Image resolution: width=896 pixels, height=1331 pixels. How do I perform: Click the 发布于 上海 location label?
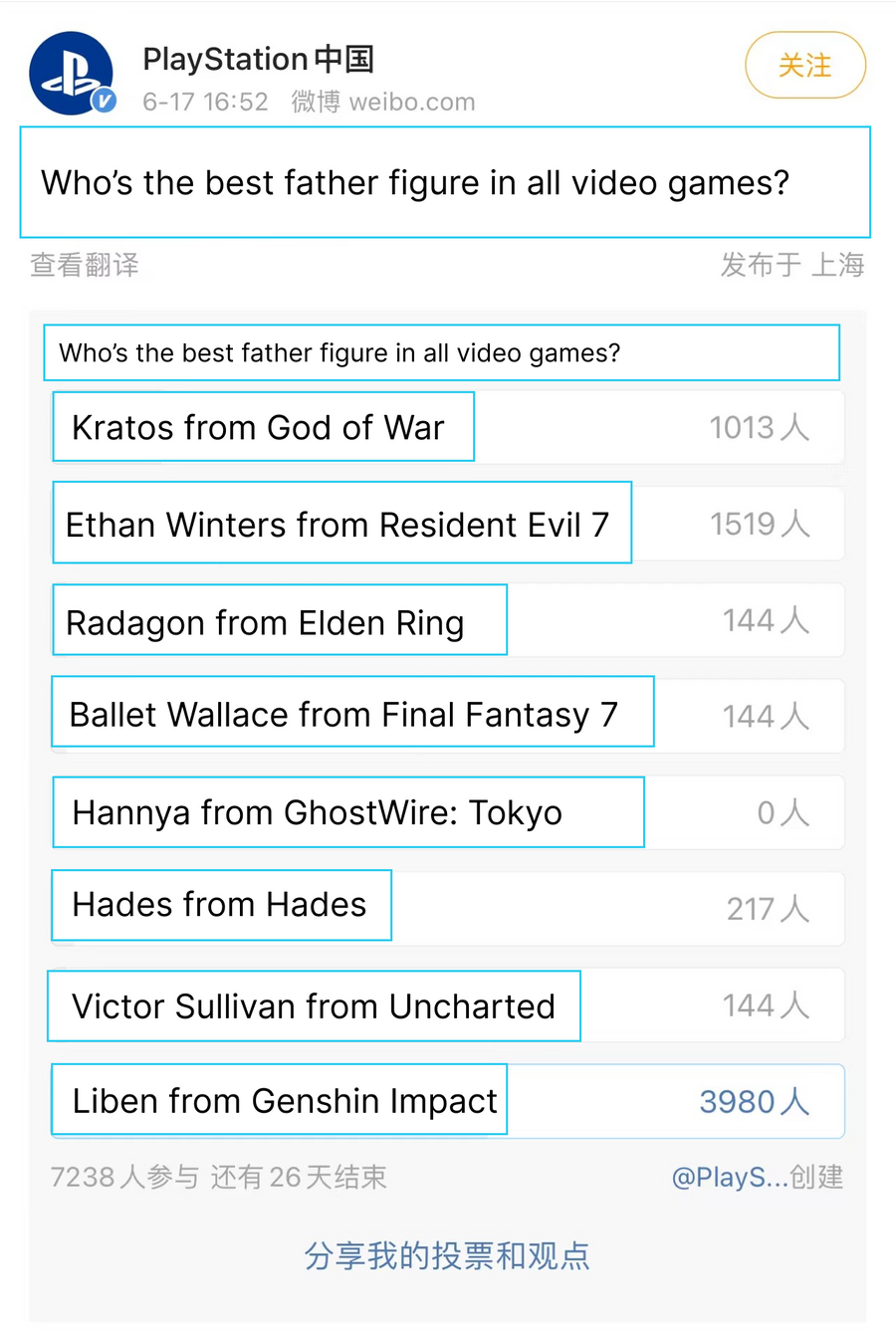792,265
